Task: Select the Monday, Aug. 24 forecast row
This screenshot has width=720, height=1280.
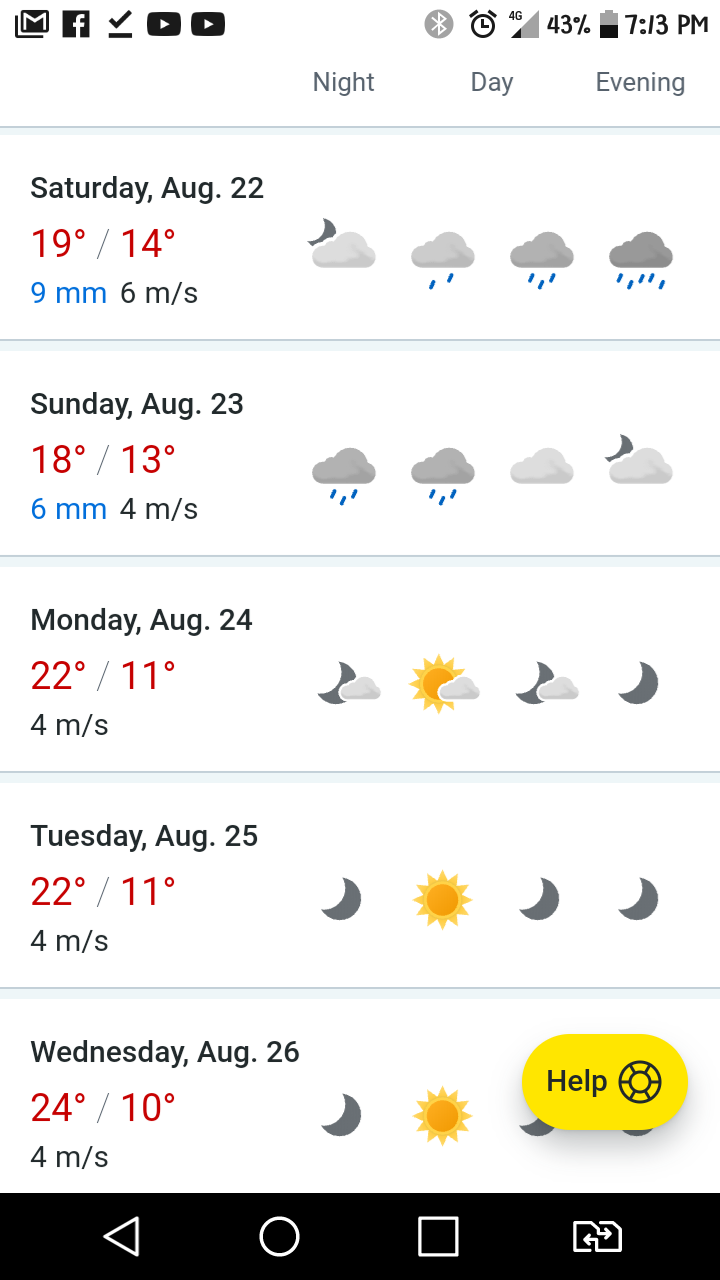Action: 360,670
